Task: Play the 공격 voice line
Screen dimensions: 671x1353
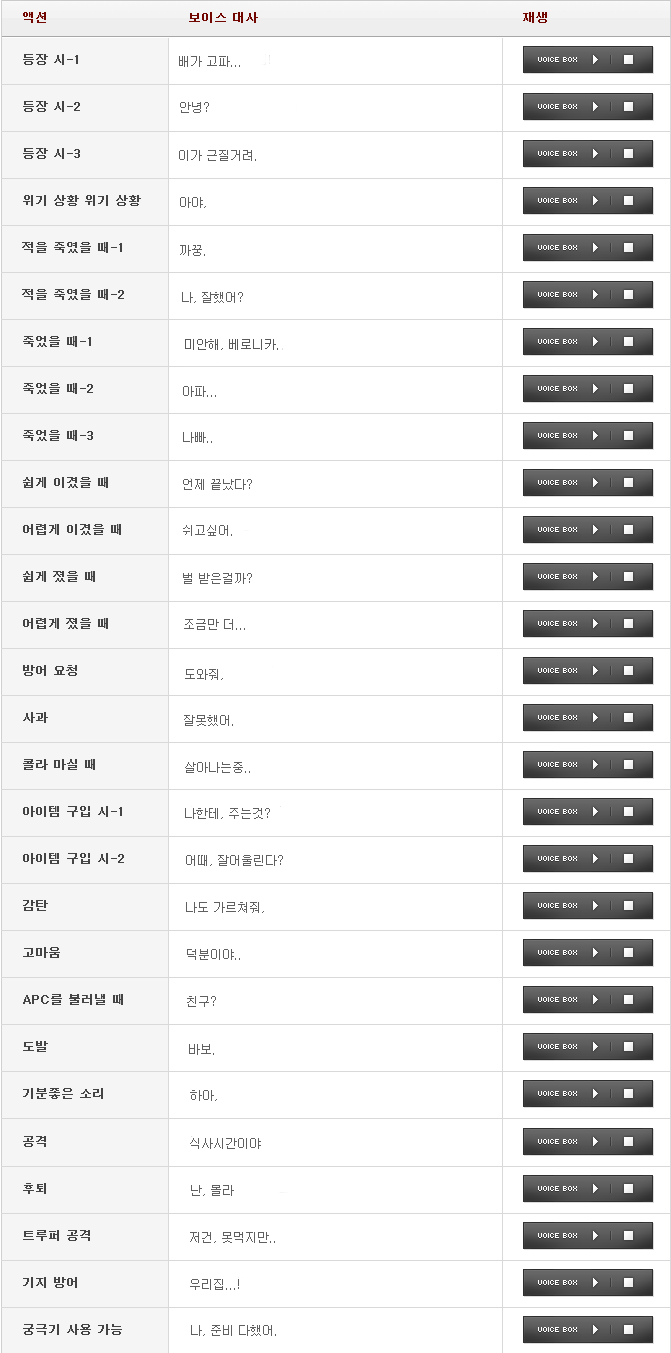Action: pos(595,1141)
